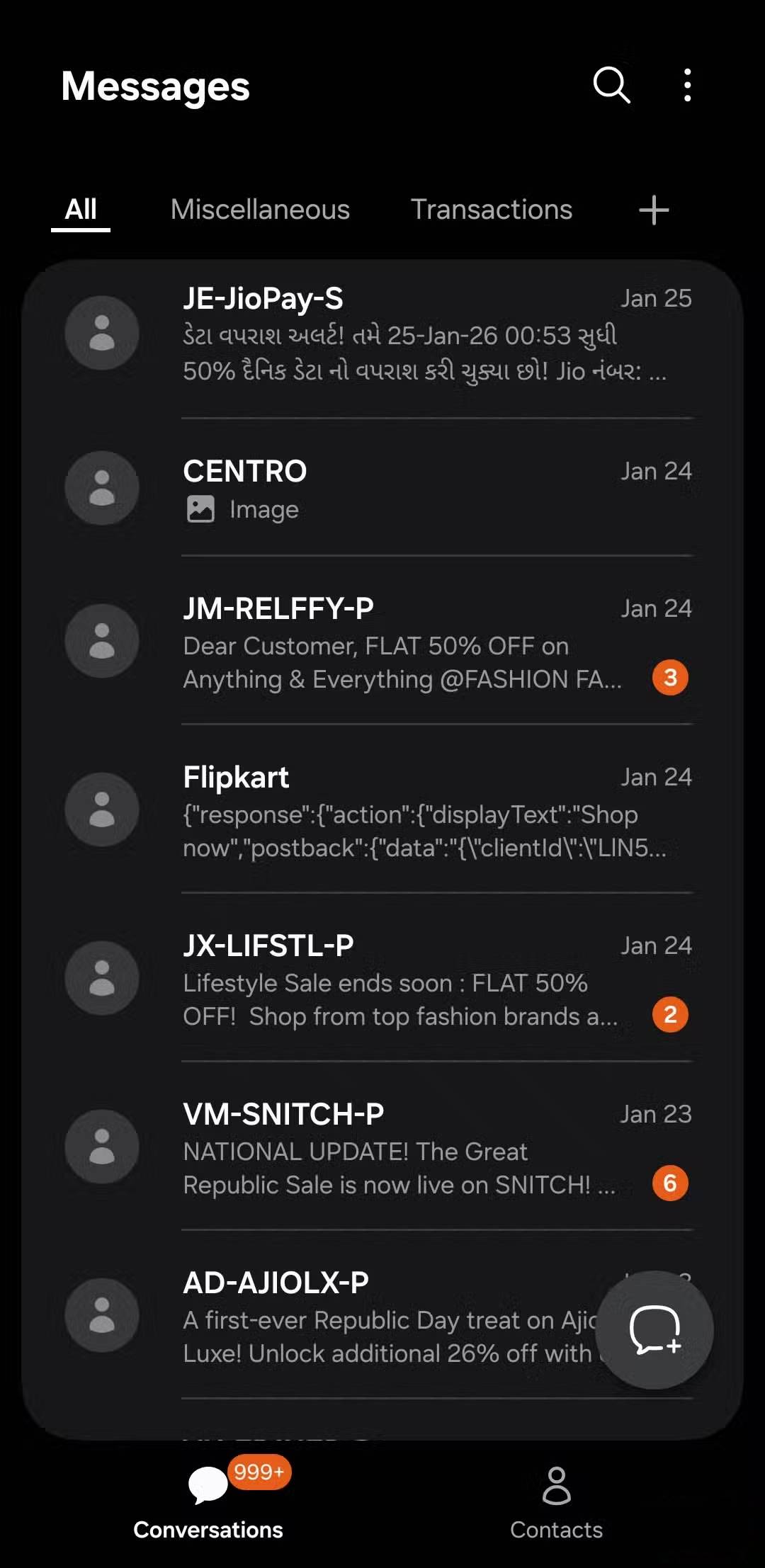Select the All tab
765x1568 pixels.
point(81,210)
